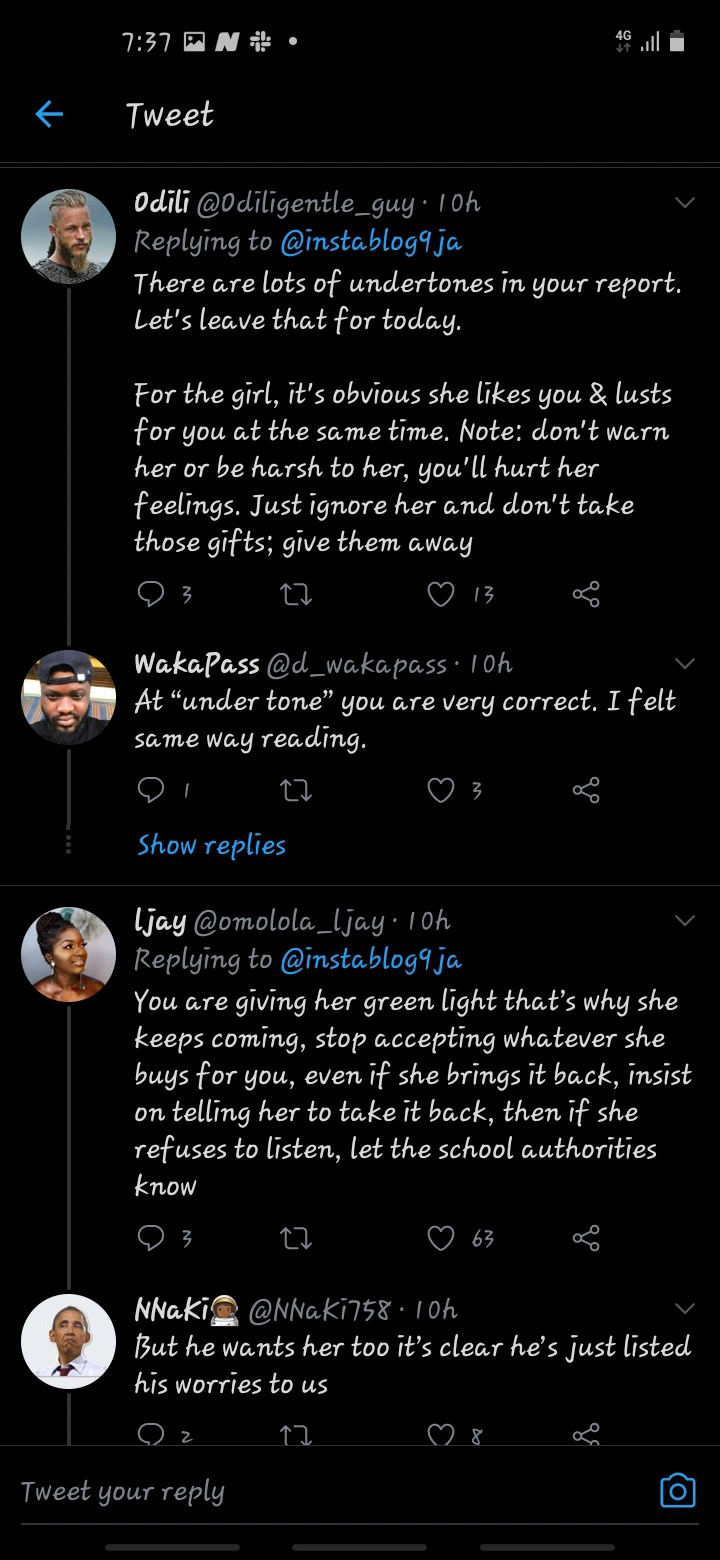Open dropdown menu on Odili's tweet
720x1560 pixels.
[x=684, y=203]
